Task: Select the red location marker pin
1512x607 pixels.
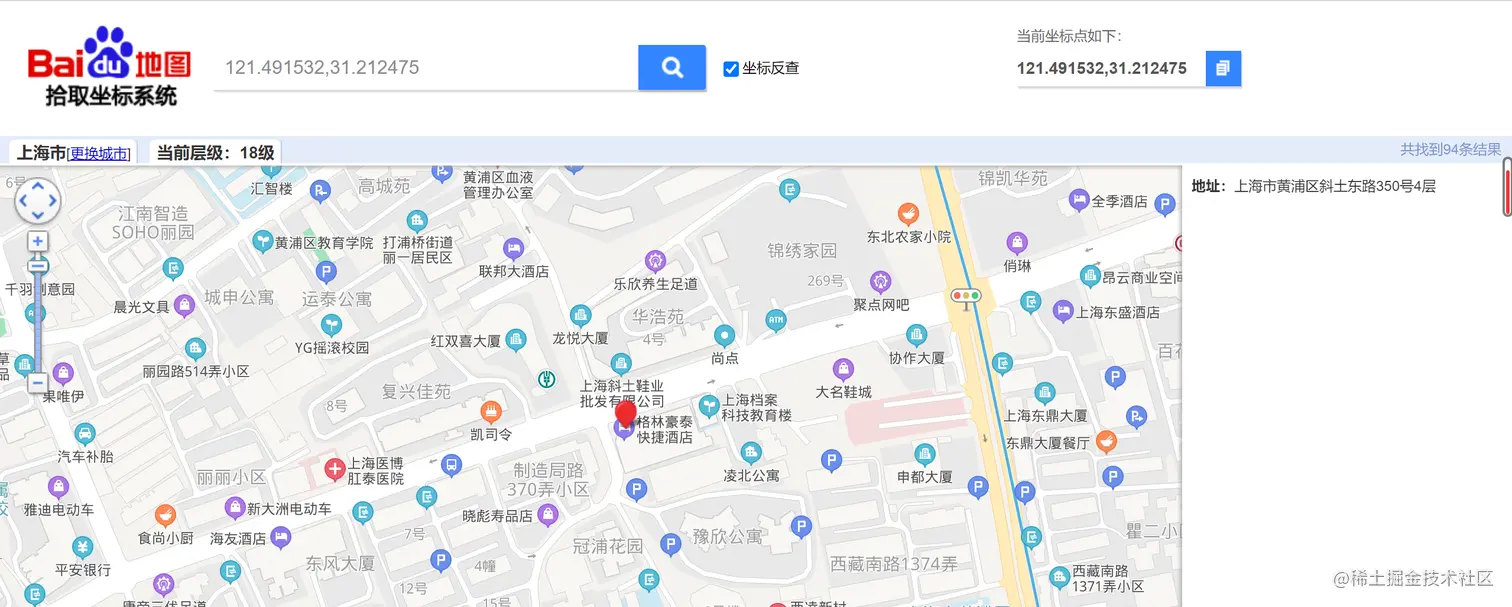Action: click(626, 414)
